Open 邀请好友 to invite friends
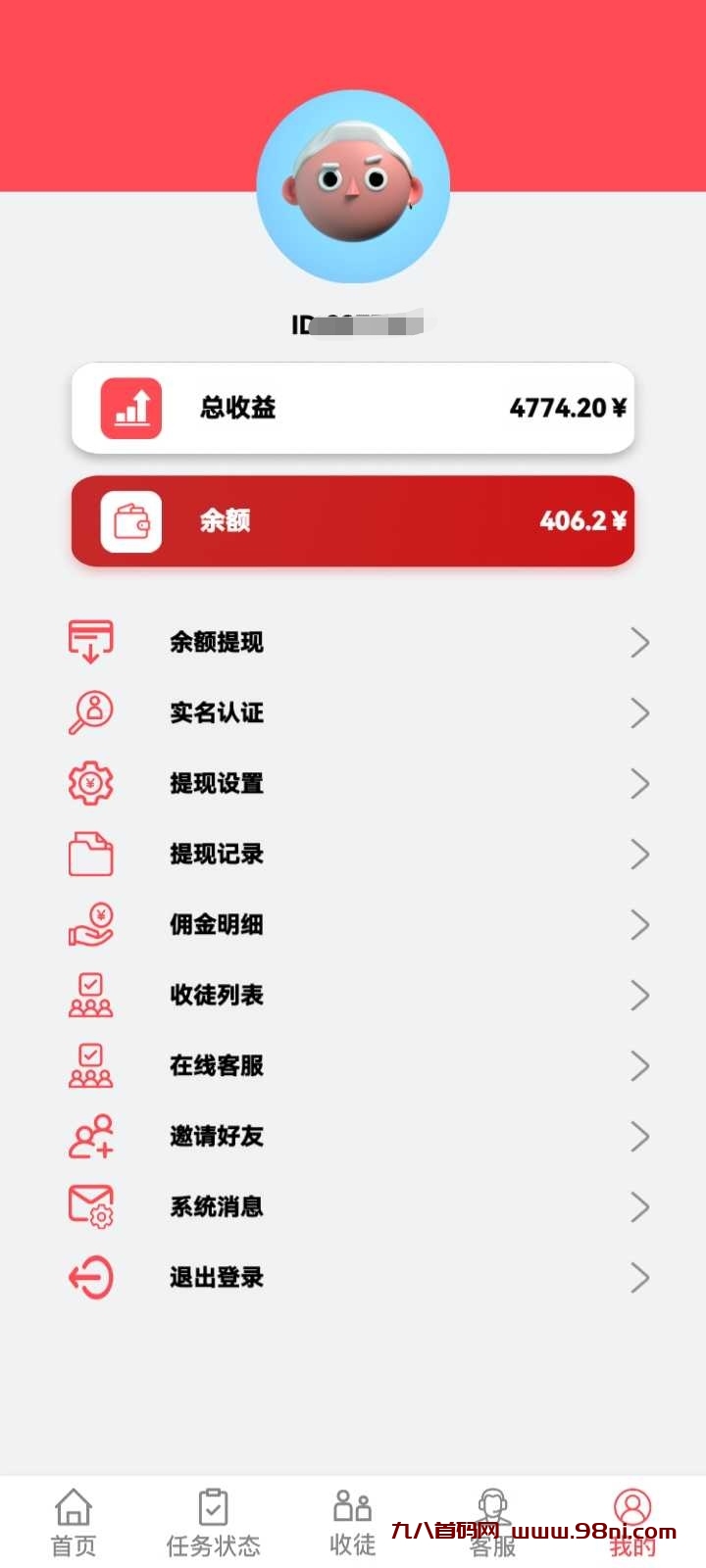 (215, 1136)
